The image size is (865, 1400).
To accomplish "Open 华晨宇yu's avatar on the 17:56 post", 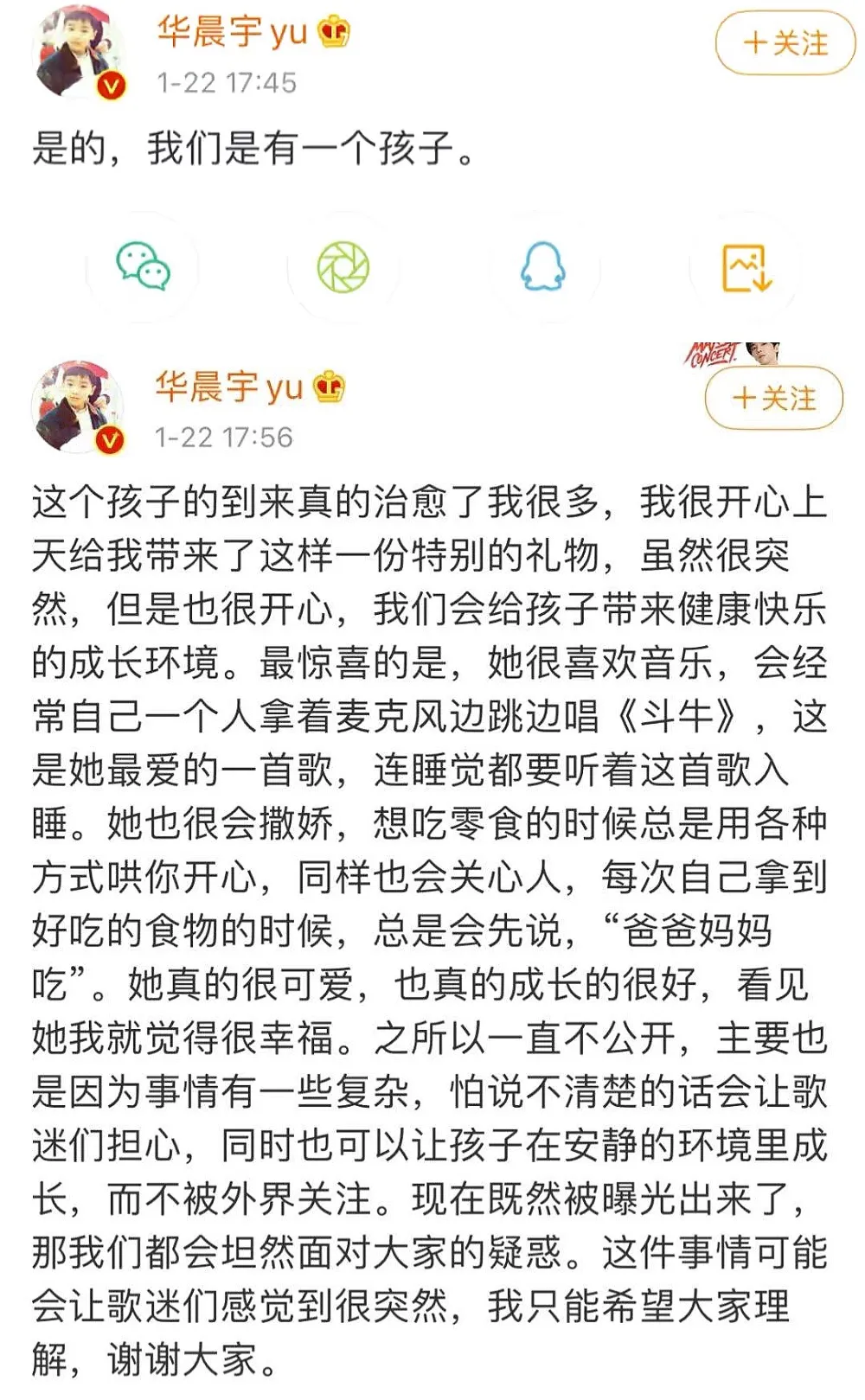I will click(78, 407).
